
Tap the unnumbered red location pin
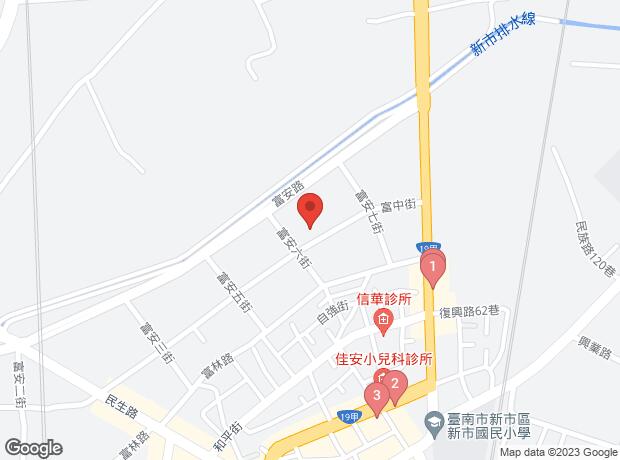tap(310, 209)
